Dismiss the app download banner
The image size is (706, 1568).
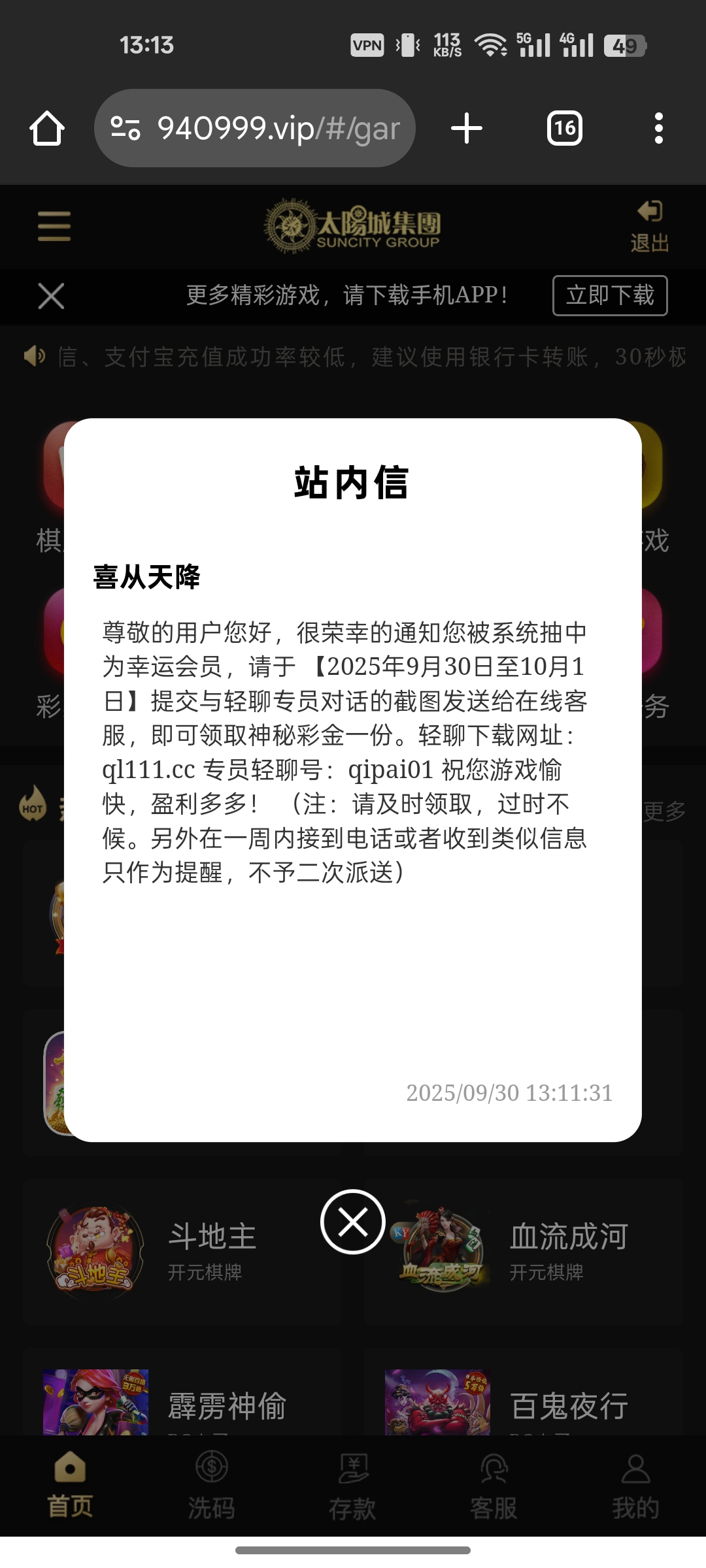click(51, 296)
